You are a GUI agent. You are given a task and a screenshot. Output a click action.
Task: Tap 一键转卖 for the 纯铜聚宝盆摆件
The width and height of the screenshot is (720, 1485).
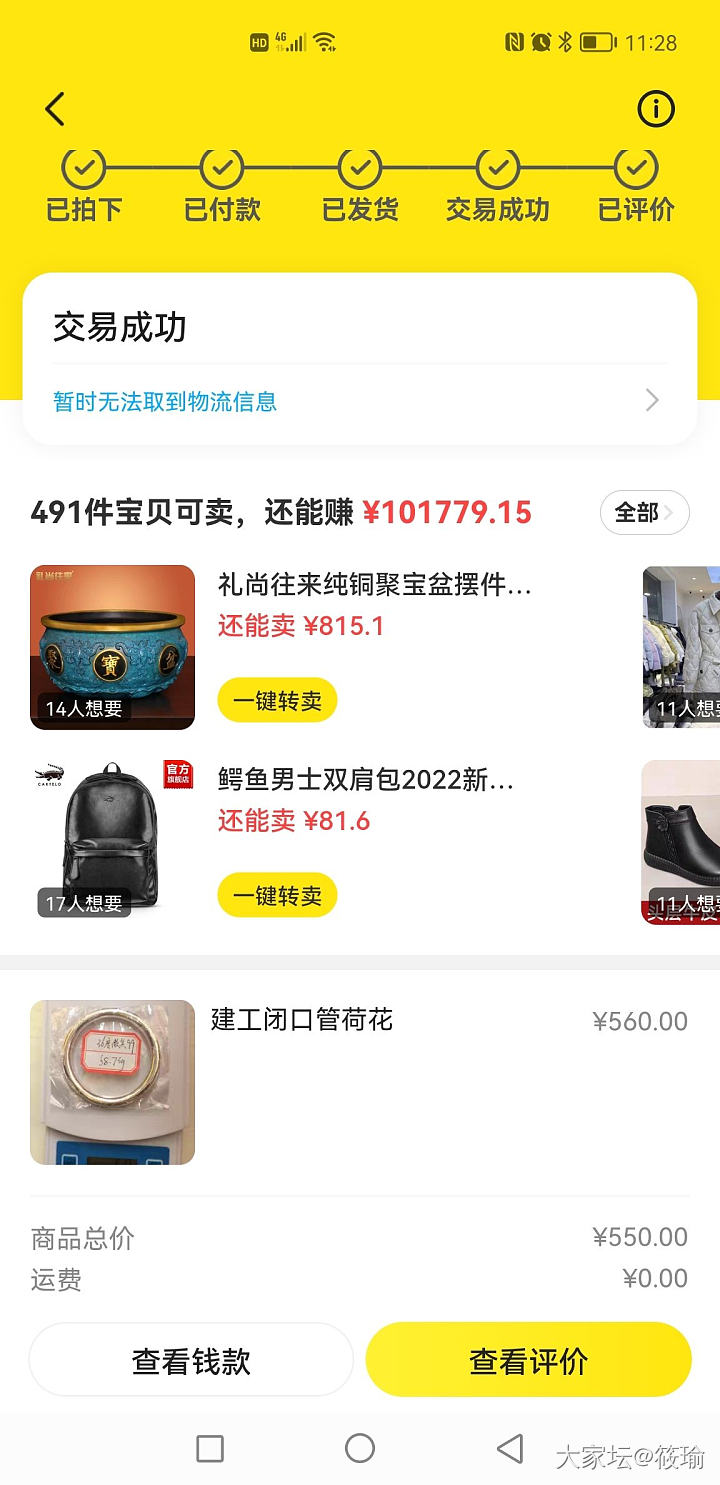tap(277, 701)
